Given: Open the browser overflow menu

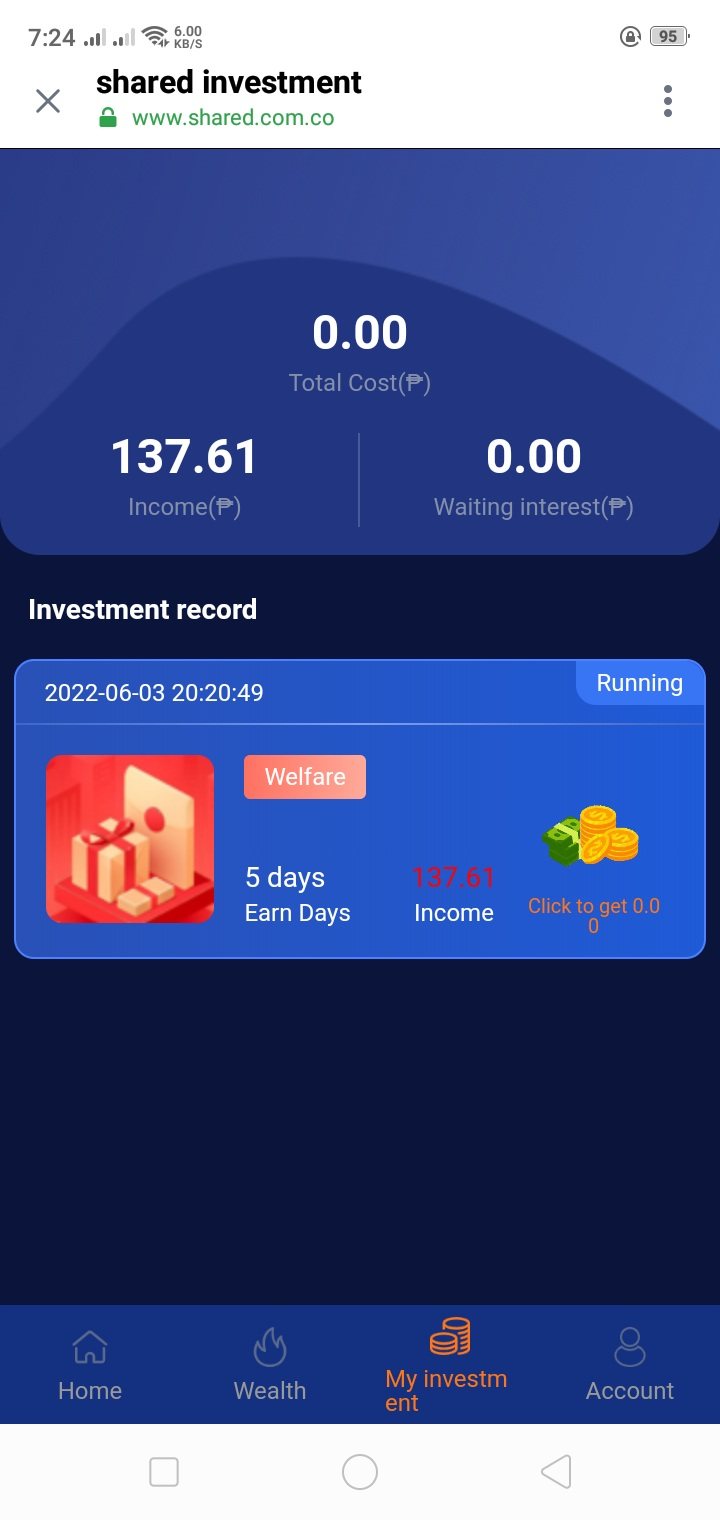Looking at the screenshot, I should [x=667, y=101].
